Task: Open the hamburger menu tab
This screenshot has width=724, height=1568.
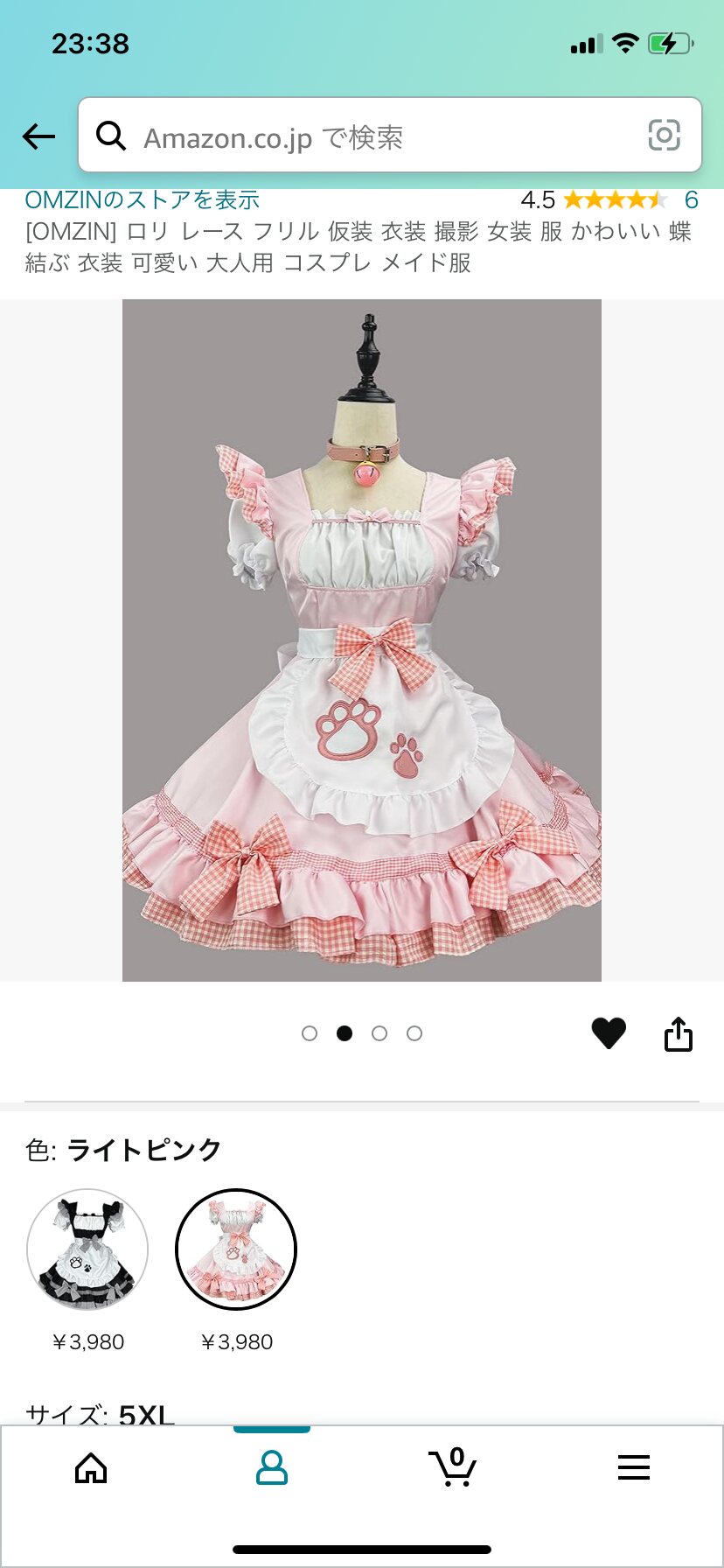Action: (x=633, y=1468)
